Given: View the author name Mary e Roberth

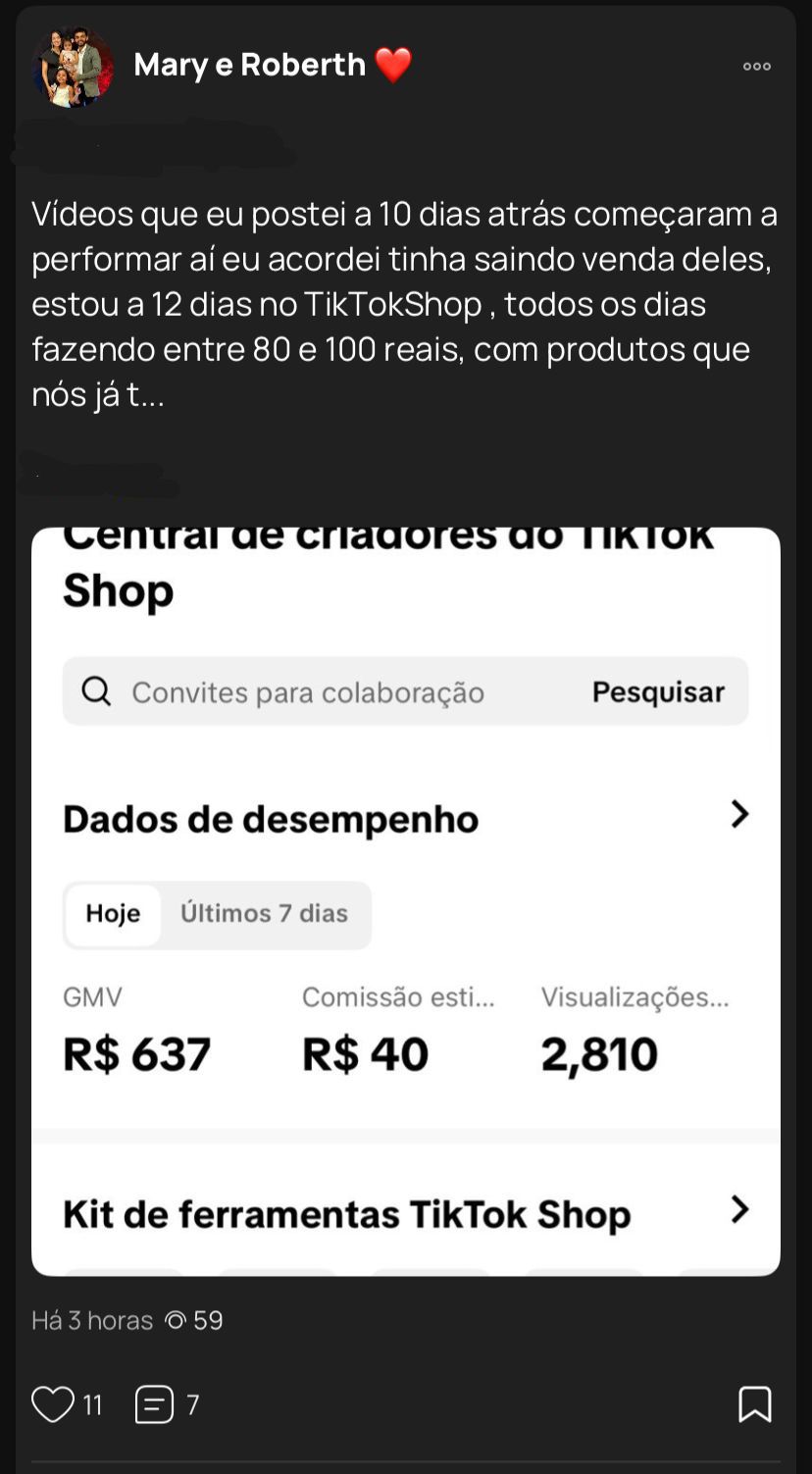Looking at the screenshot, I should pyautogui.click(x=250, y=66).
